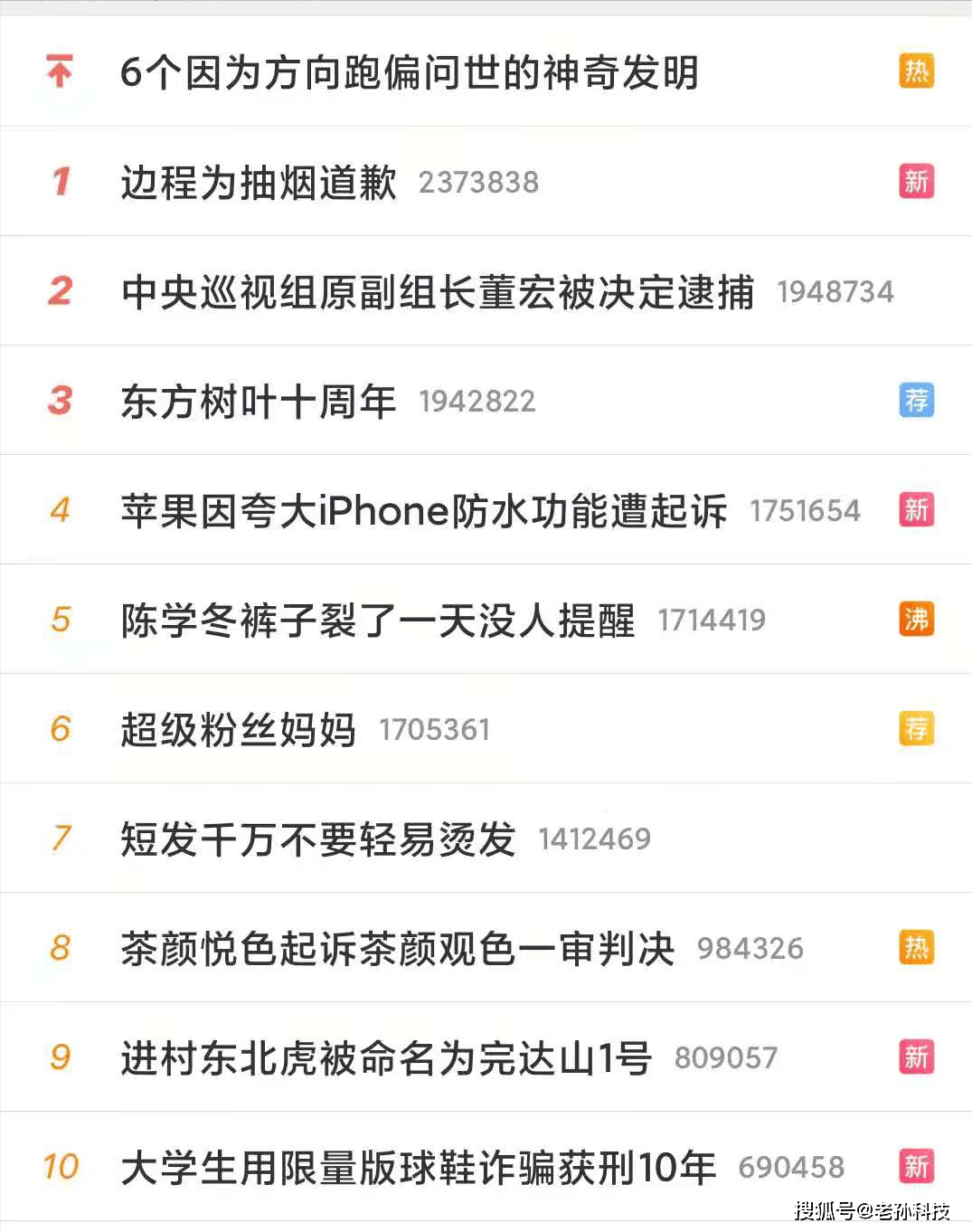Open the 短发千万不要轻易烫发 topic
The image size is (972, 1232).
pos(316,838)
